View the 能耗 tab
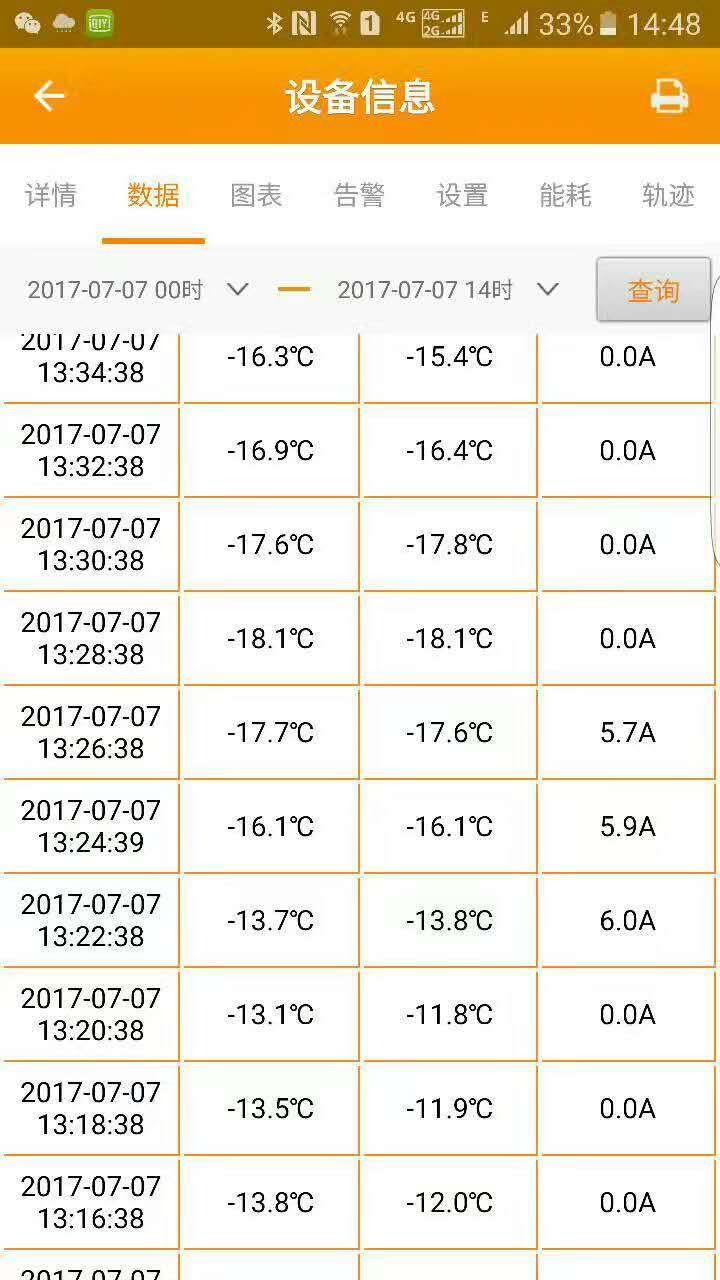720x1280 pixels. click(565, 195)
